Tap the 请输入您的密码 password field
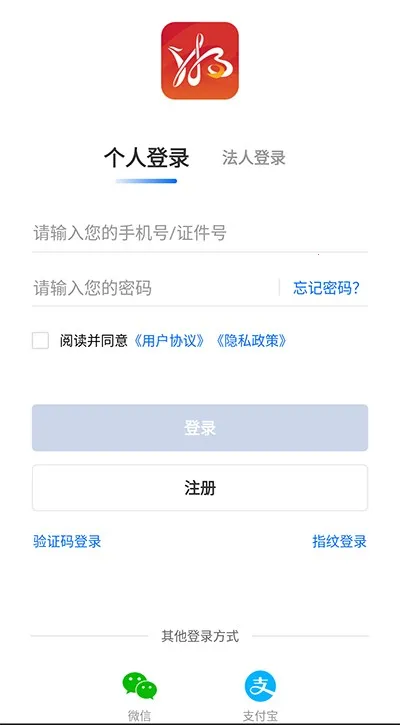Image resolution: width=400 pixels, height=725 pixels. [x=155, y=288]
